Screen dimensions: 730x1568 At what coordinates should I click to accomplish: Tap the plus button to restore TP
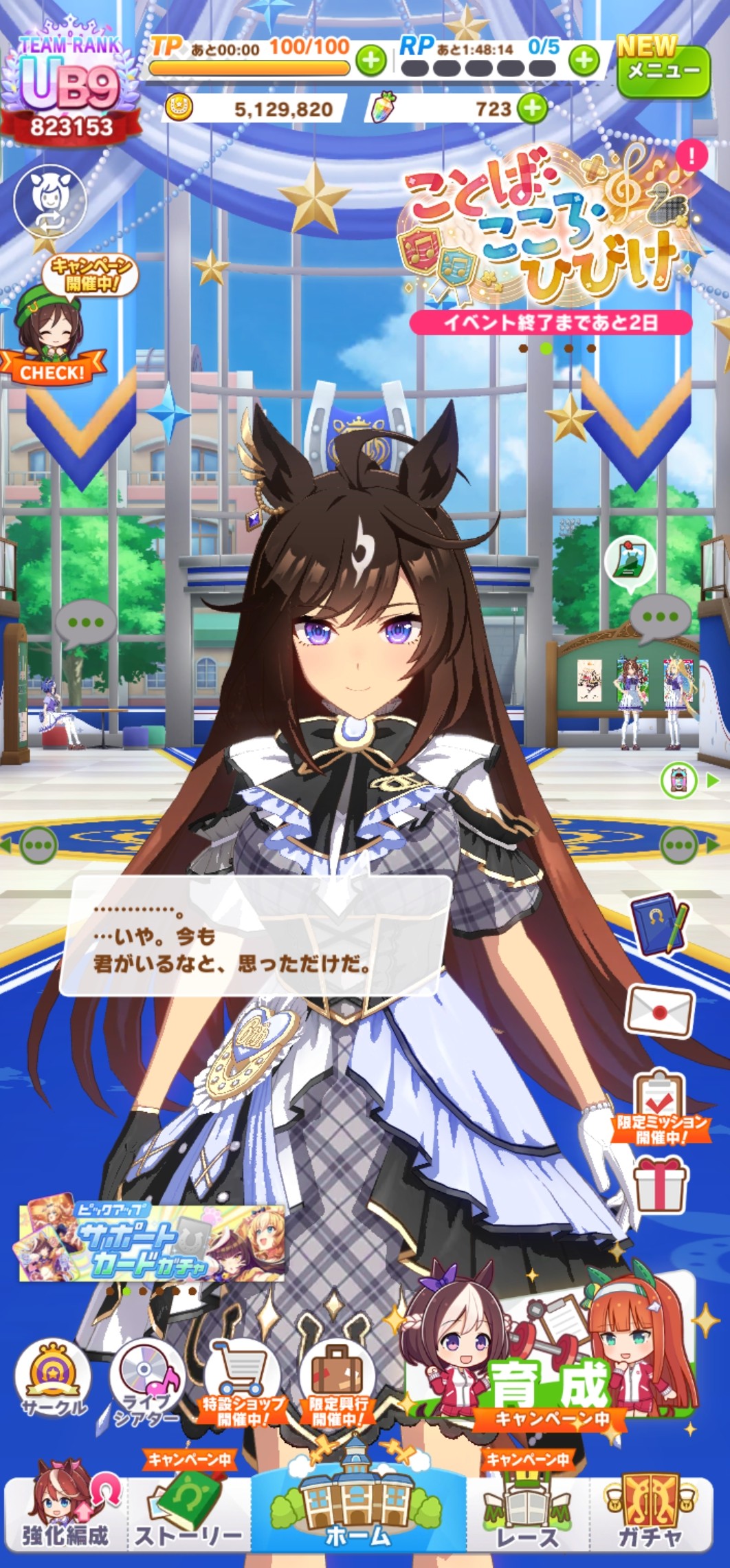pos(371,61)
